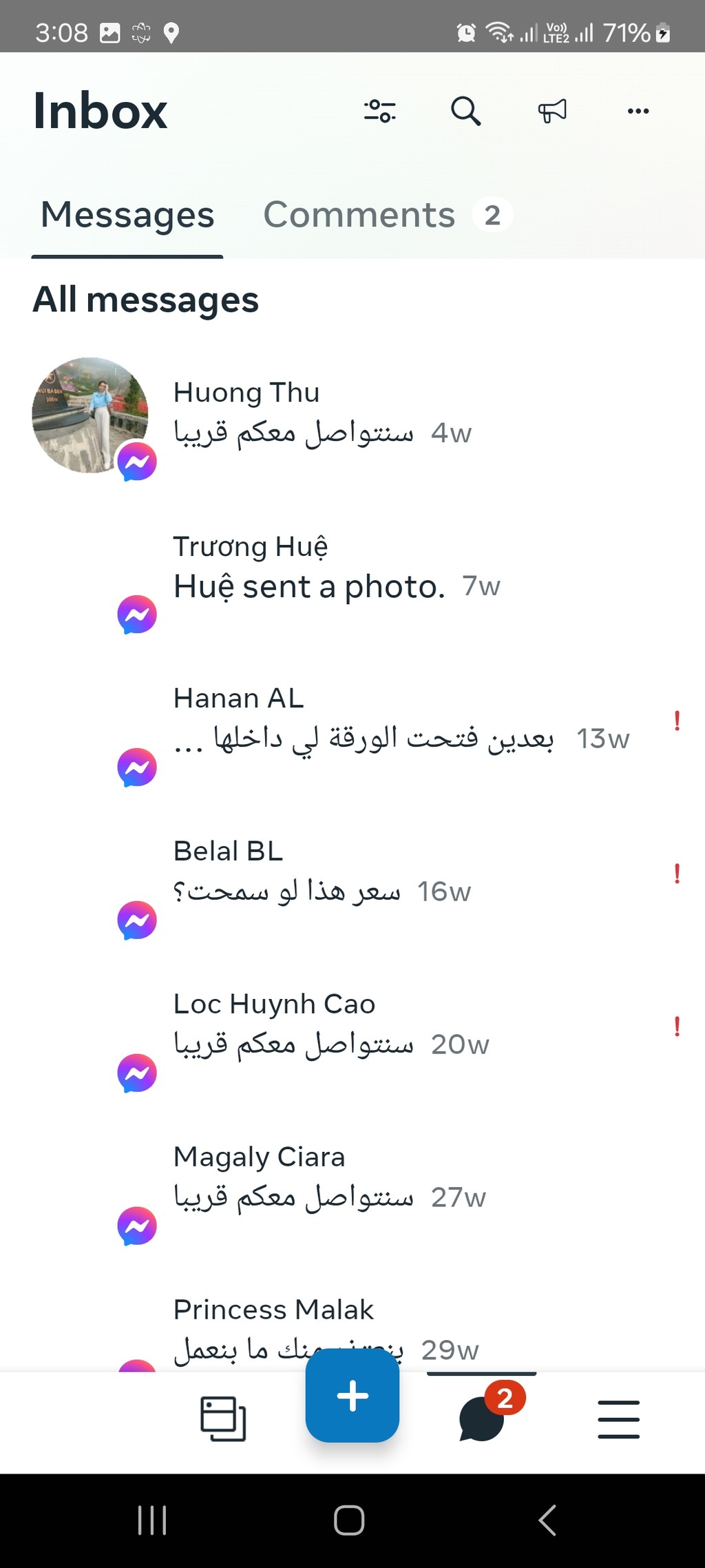
Task: Open the chat with Magaly Ciara
Action: 352,1180
